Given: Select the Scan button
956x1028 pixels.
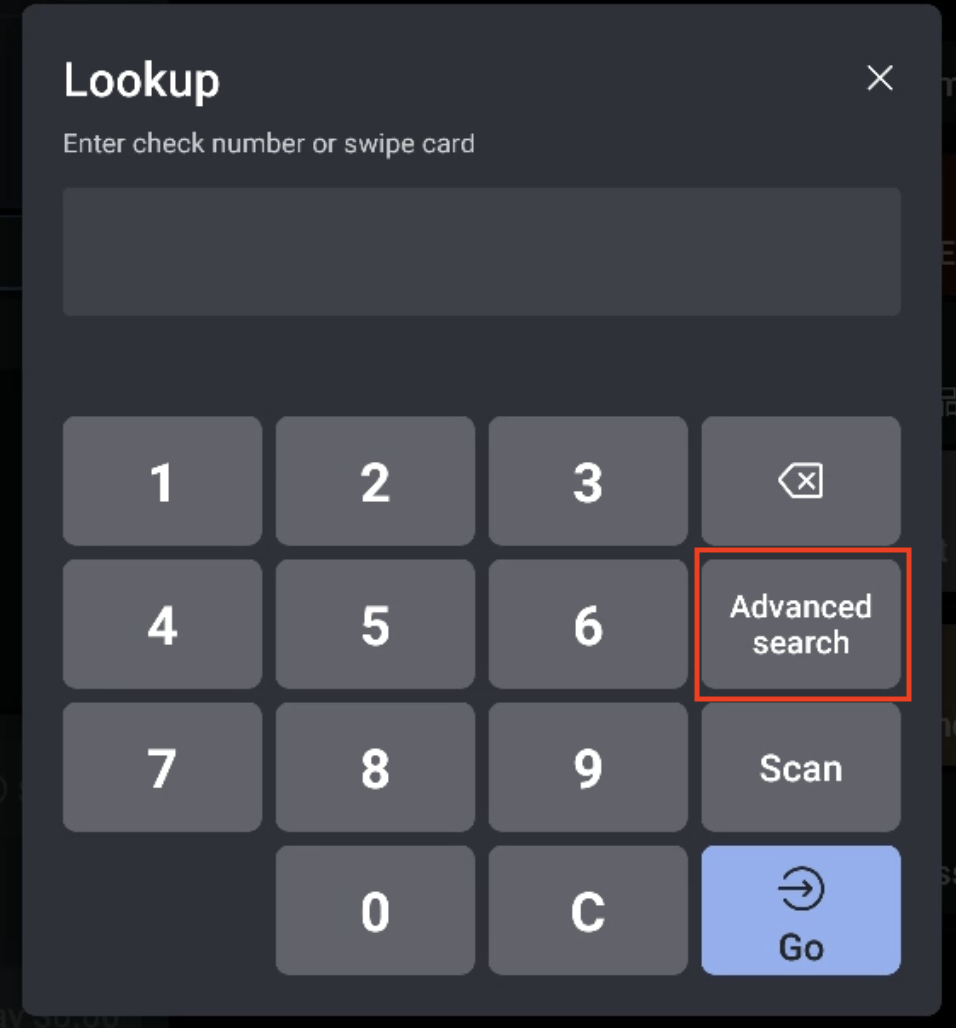Looking at the screenshot, I should point(800,768).
